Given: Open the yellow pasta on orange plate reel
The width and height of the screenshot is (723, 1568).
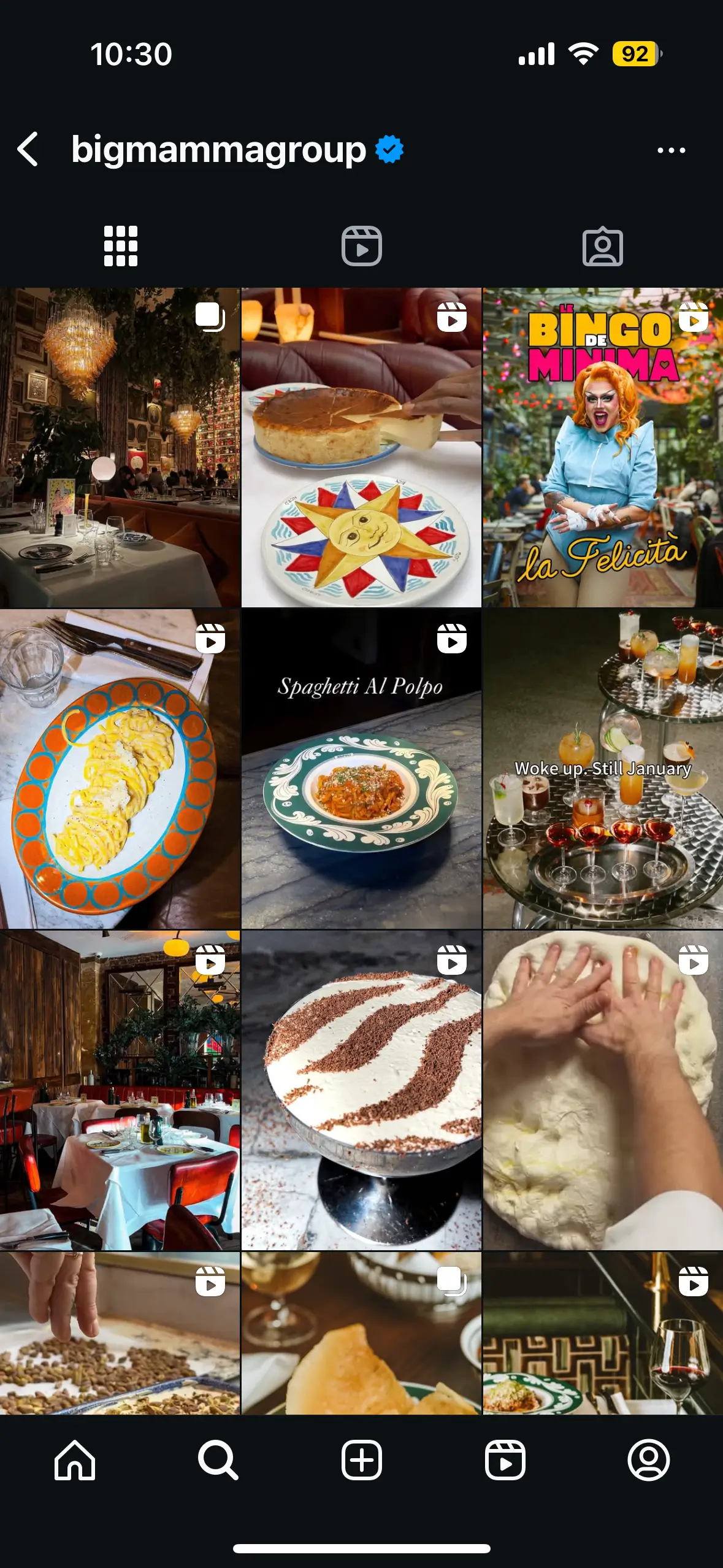Looking at the screenshot, I should 120,769.
